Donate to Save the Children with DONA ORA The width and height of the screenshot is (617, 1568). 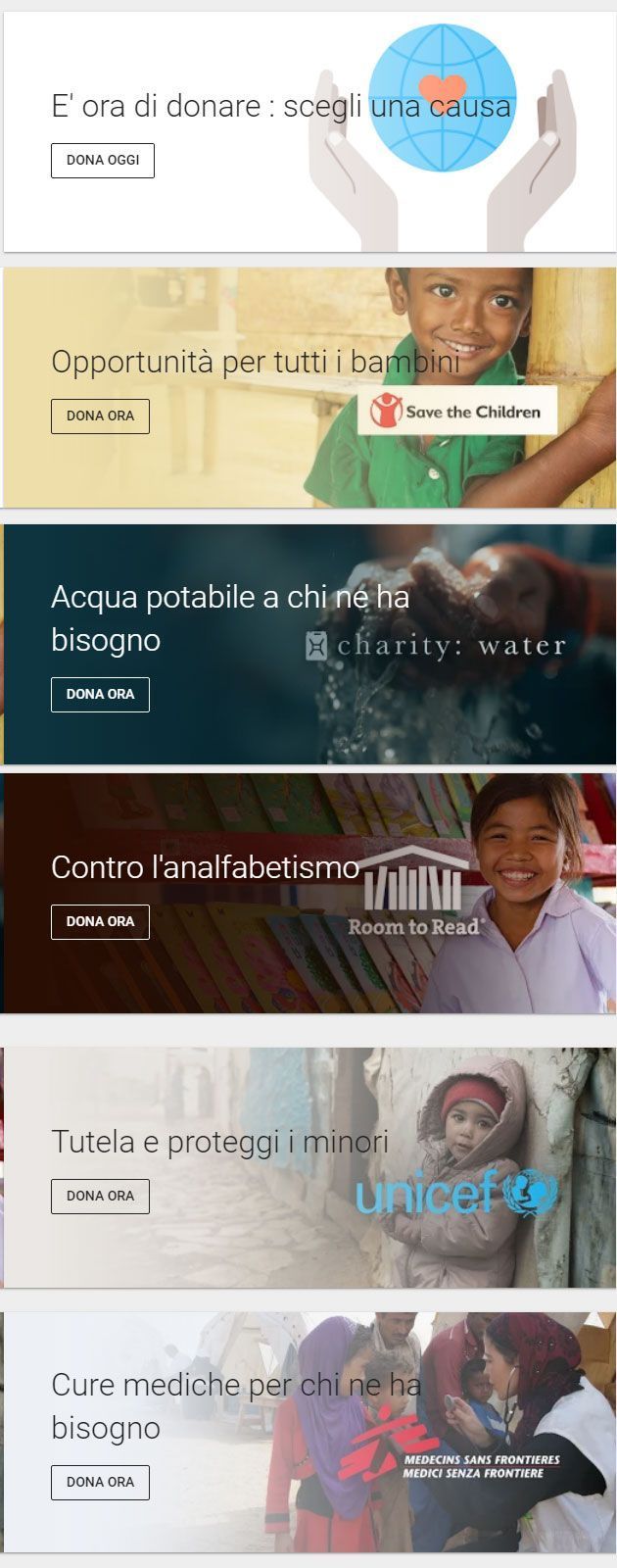pyautogui.click(x=100, y=416)
